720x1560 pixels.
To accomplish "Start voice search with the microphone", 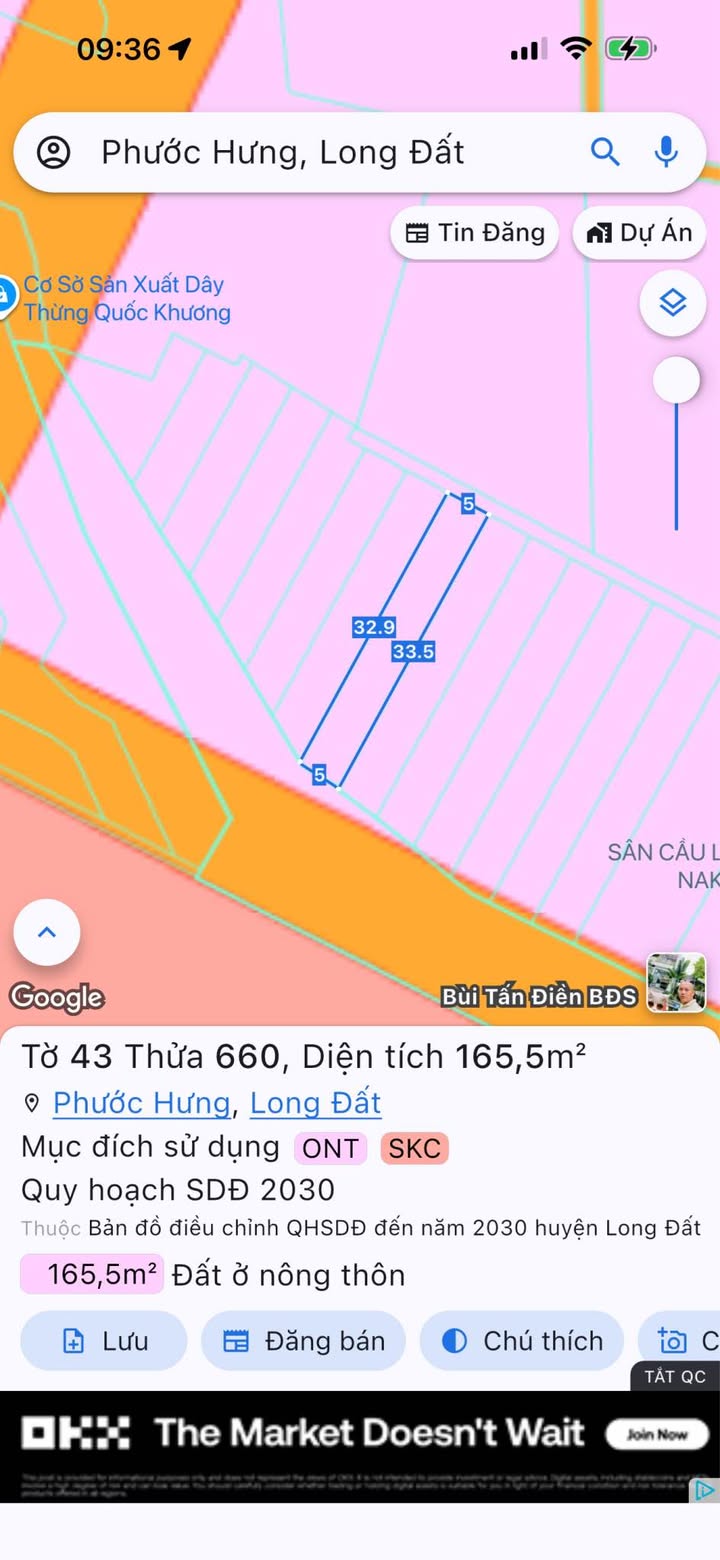I will click(666, 152).
